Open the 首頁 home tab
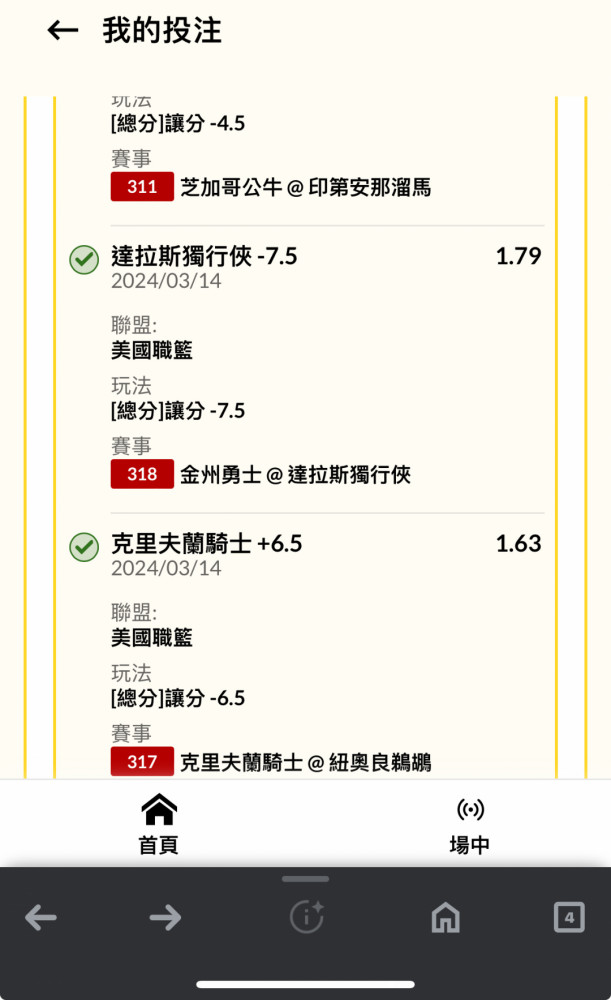 coord(159,823)
